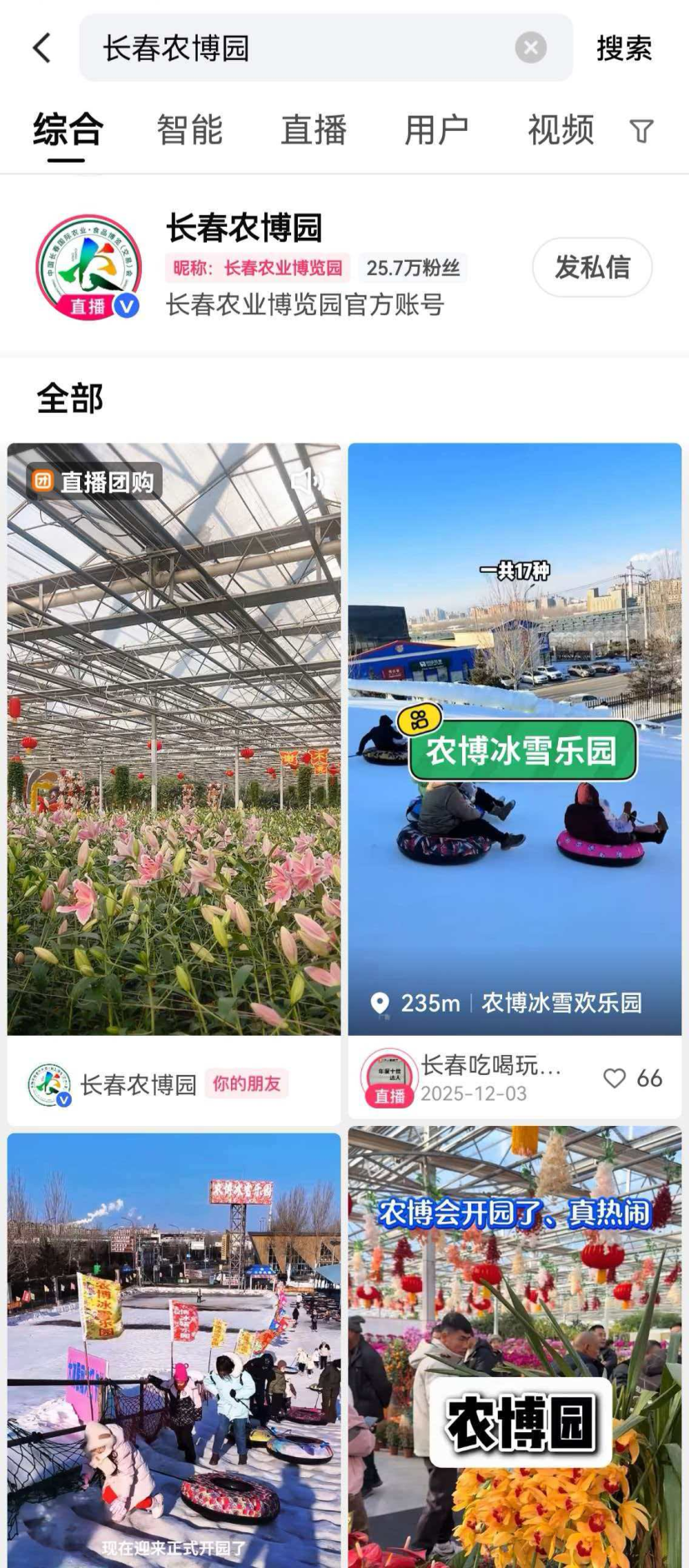
Task: Like the 长春吃喝玩 video with 66 likes
Action: (x=616, y=1078)
